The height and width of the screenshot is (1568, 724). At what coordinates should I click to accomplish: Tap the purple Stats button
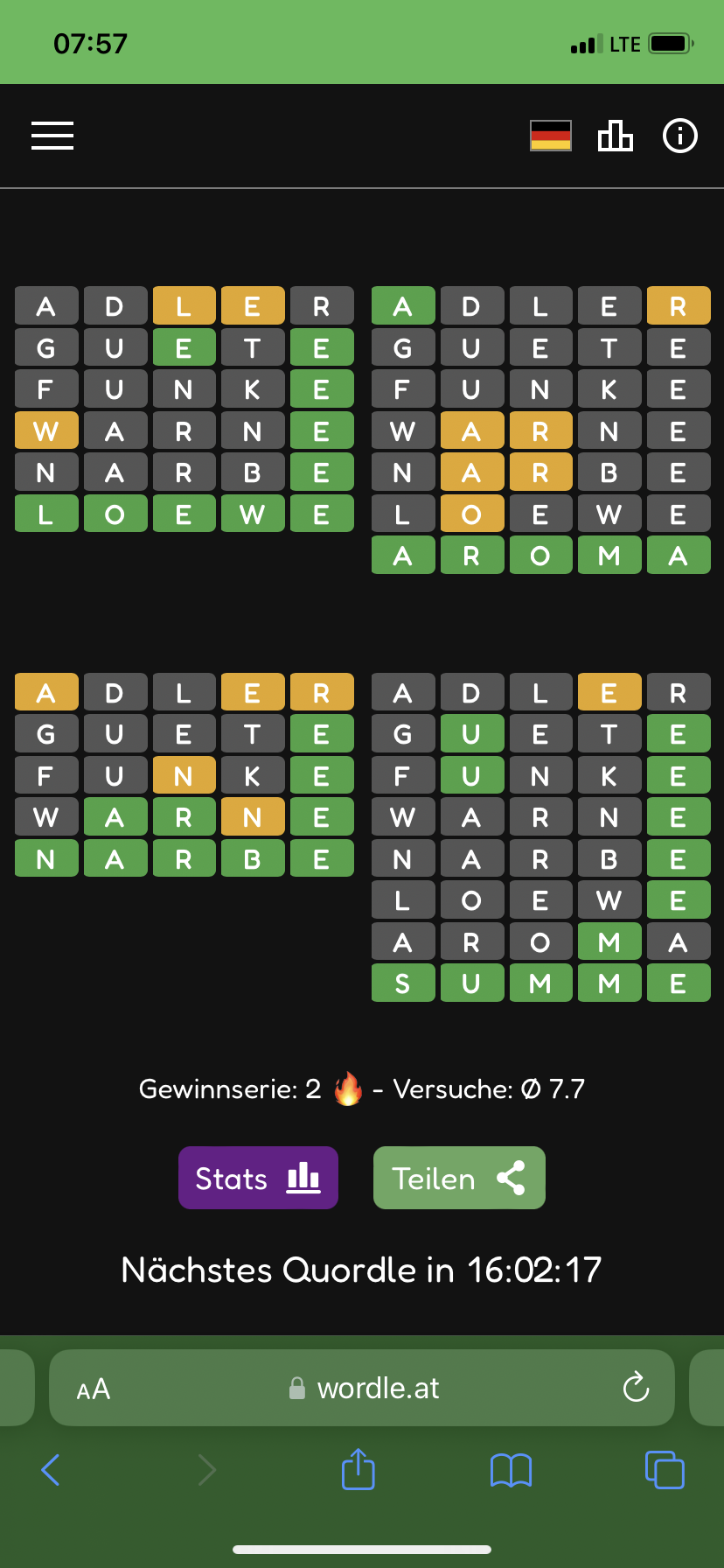click(258, 1178)
